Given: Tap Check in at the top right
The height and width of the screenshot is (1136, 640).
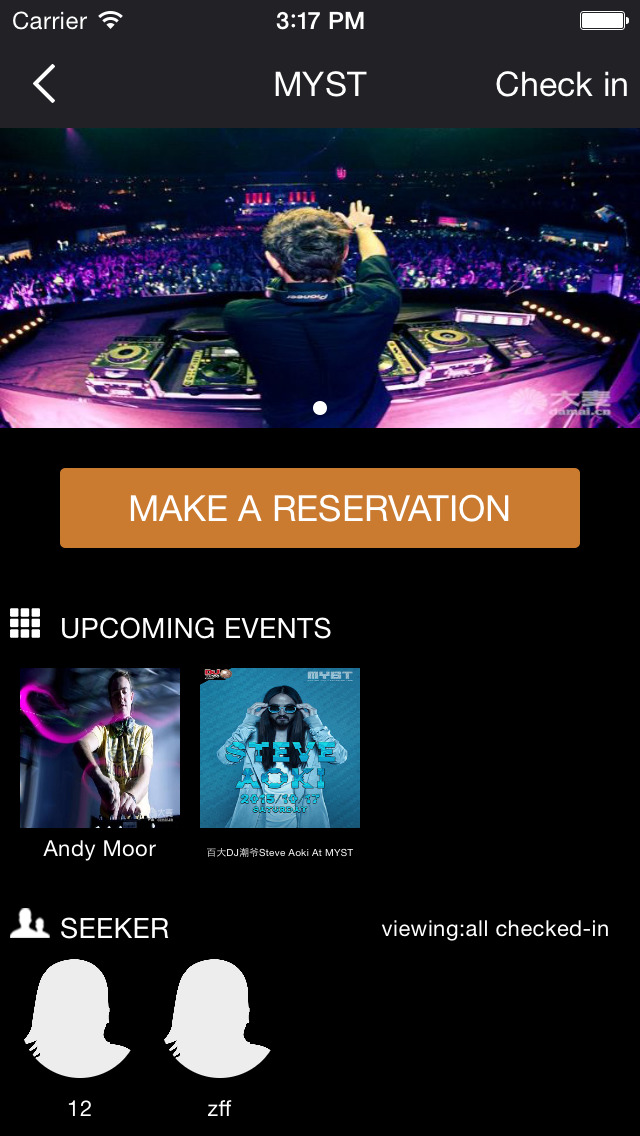Looking at the screenshot, I should click(x=561, y=85).
